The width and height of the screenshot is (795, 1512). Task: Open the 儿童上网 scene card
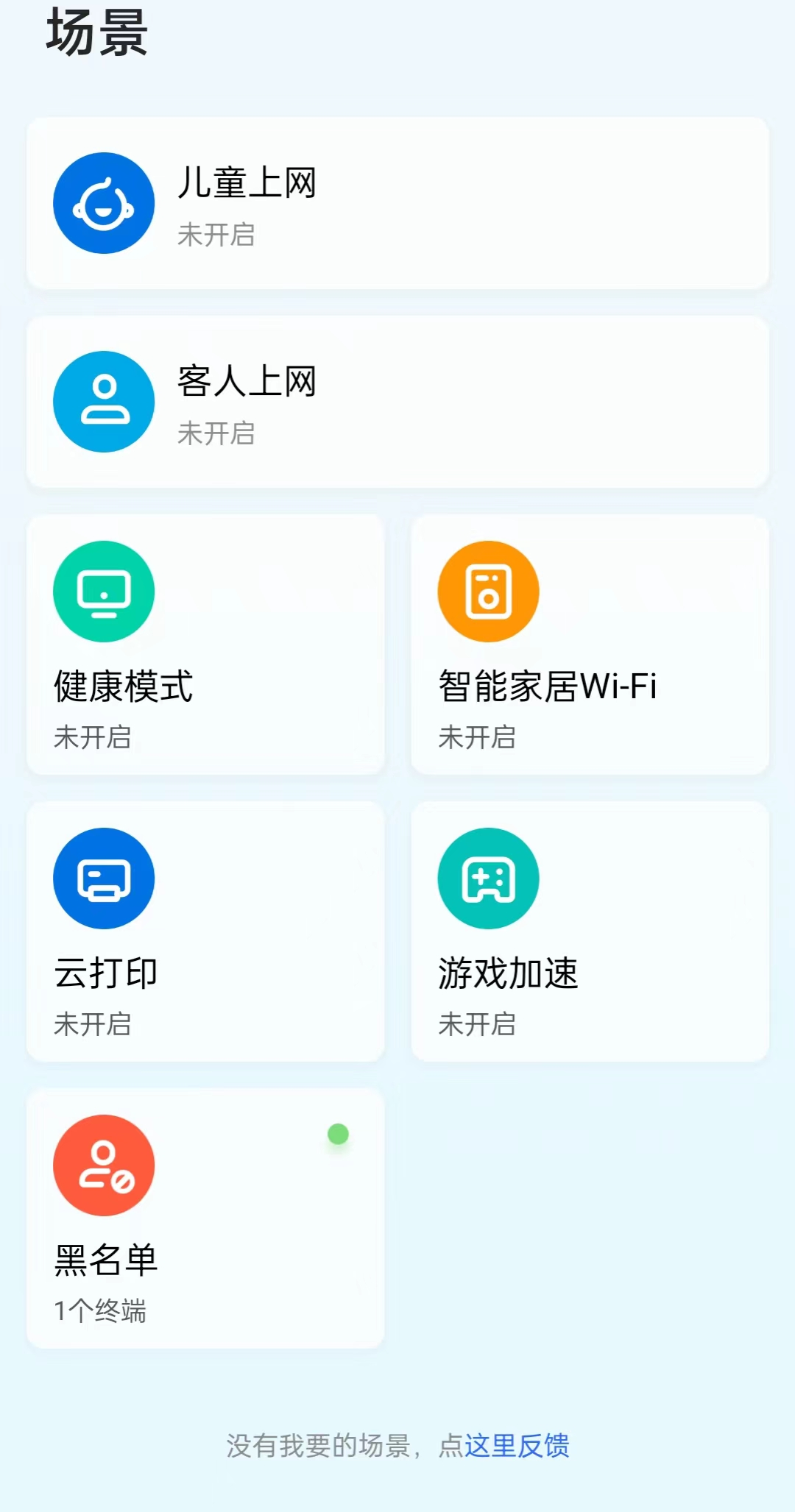tap(397, 203)
